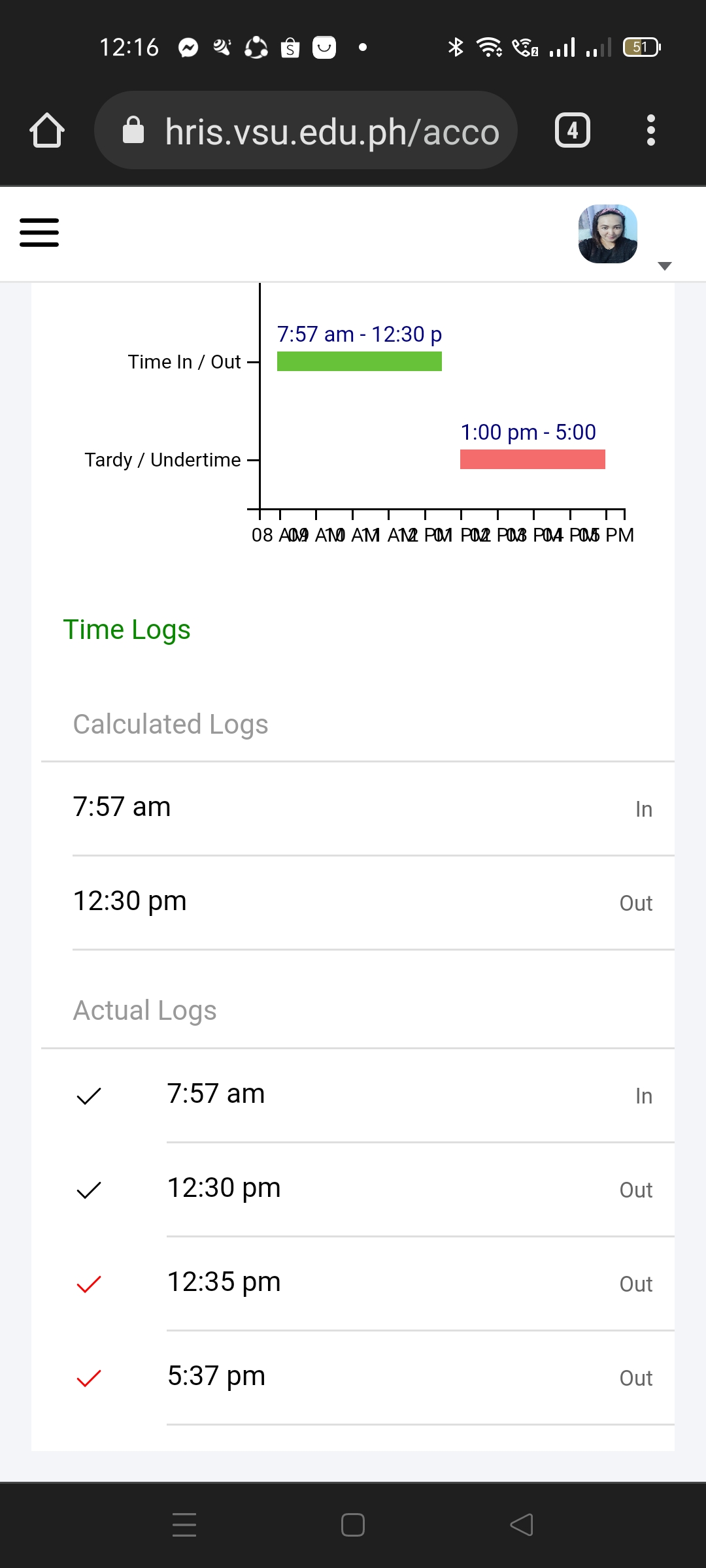Image resolution: width=706 pixels, height=1568 pixels.
Task: Open the hamburger drawer menu
Action: [39, 233]
